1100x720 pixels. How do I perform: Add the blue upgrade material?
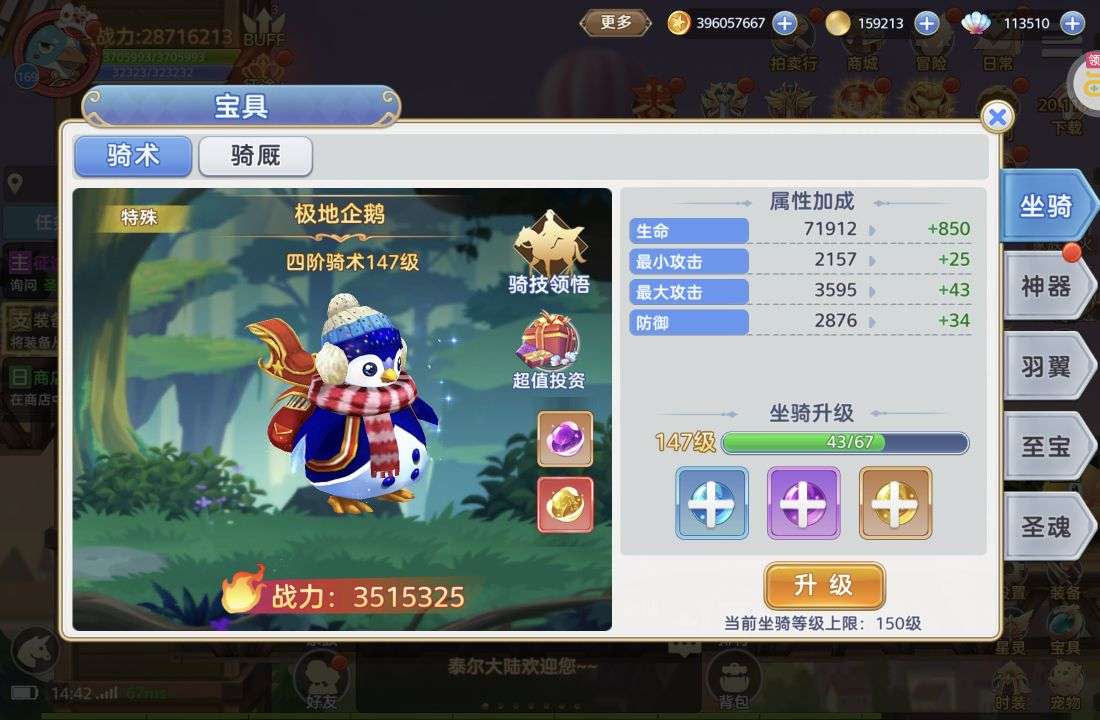point(712,503)
